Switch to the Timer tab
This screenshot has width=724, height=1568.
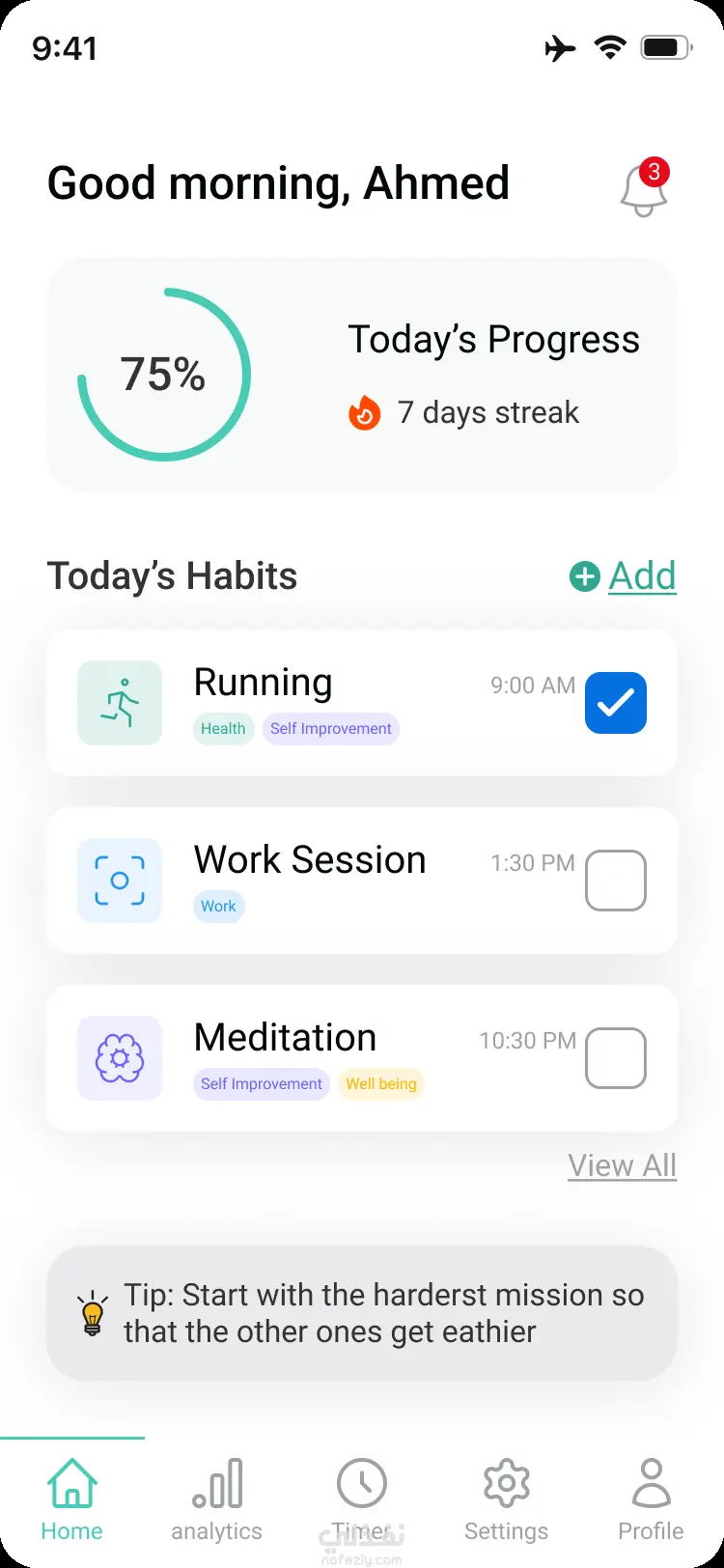coord(361,1499)
